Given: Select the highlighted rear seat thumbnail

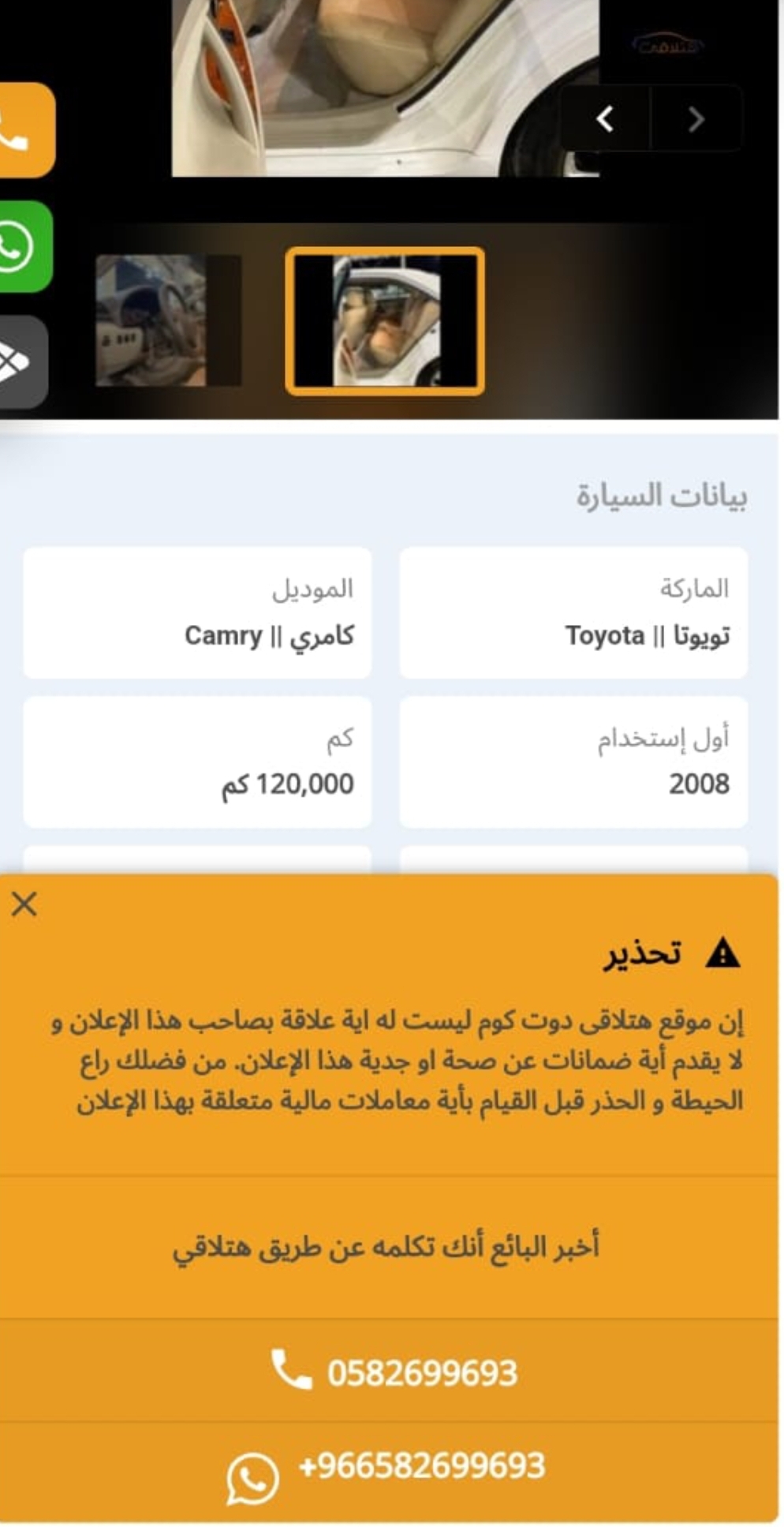Looking at the screenshot, I should 385,321.
